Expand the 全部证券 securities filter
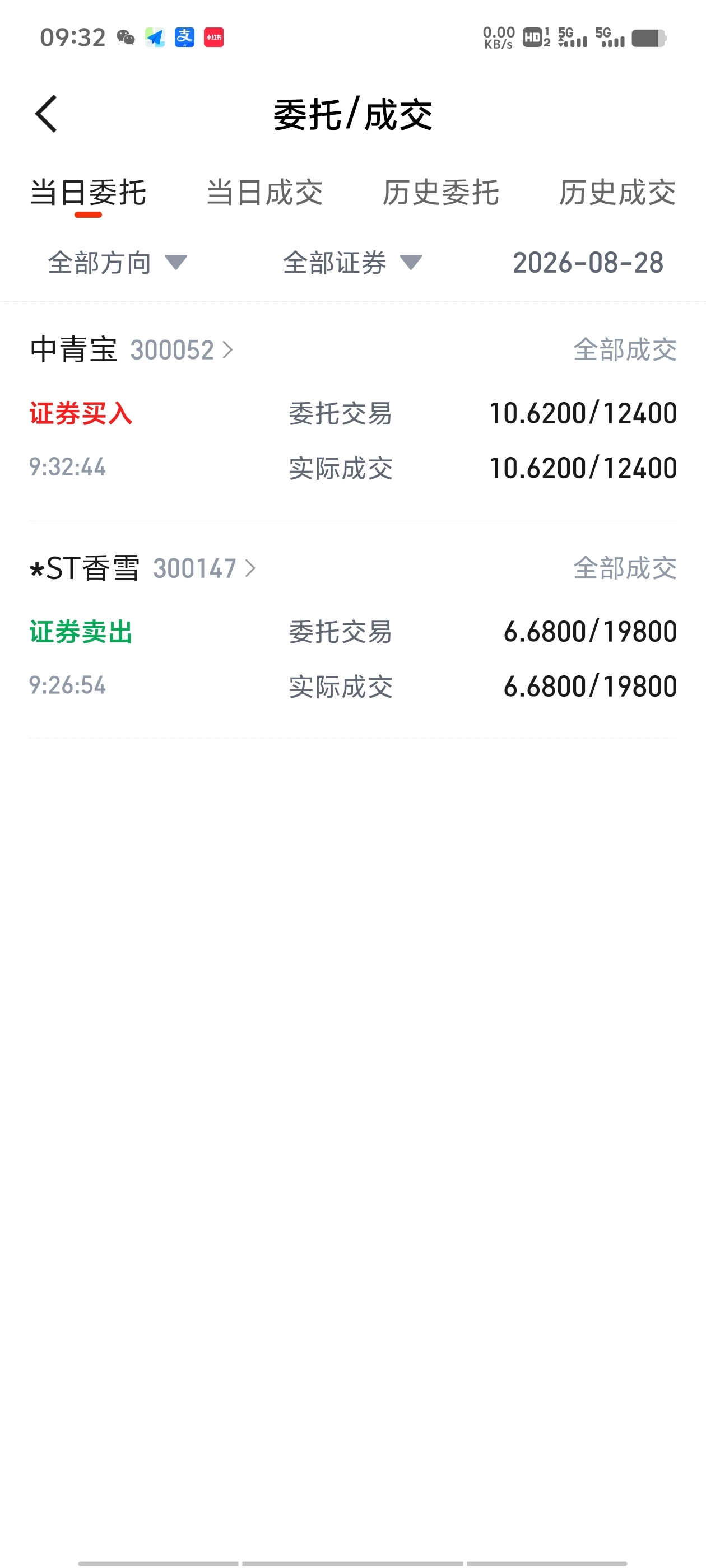 [x=352, y=263]
